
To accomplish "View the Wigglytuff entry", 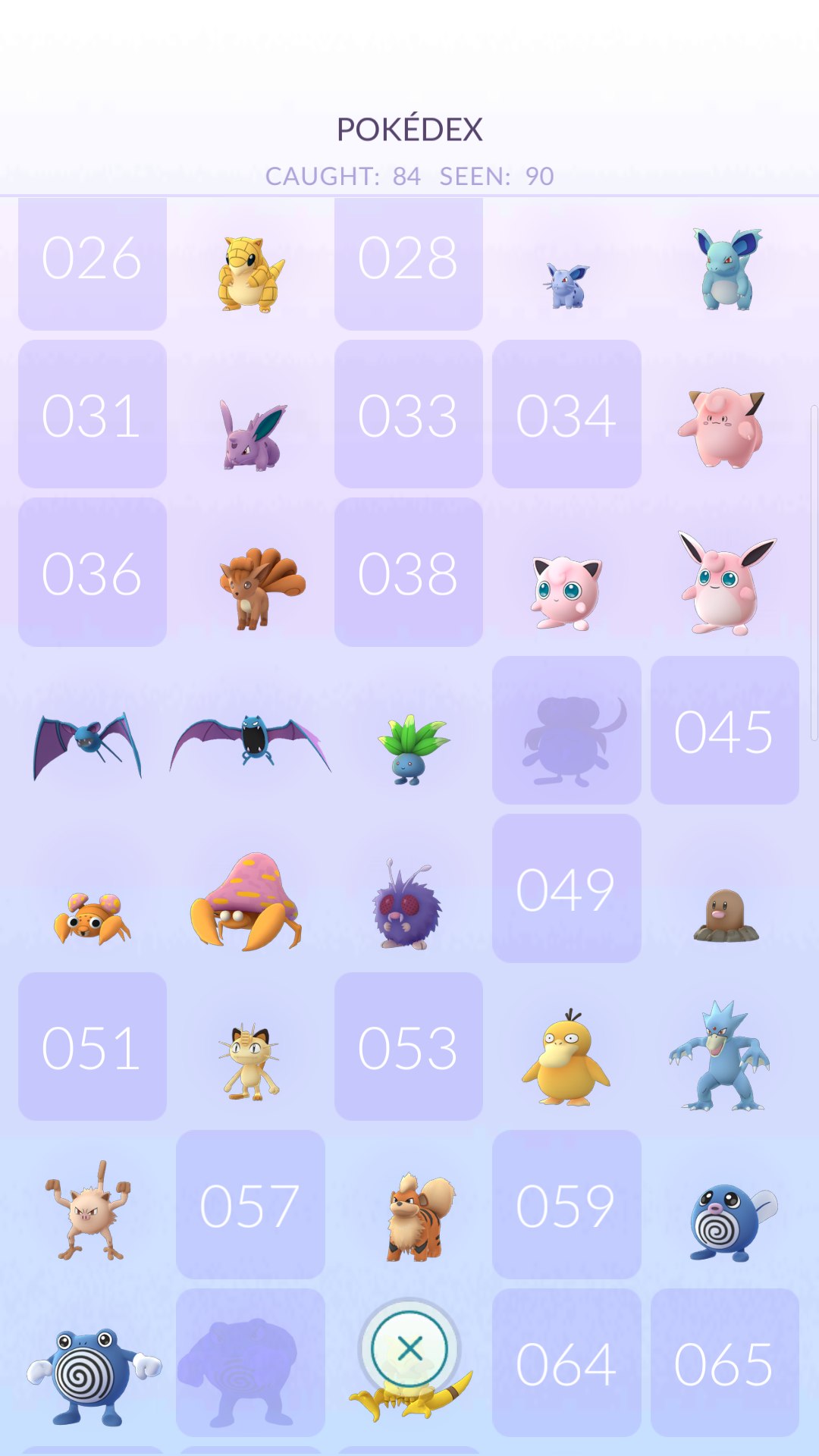I will click(725, 584).
